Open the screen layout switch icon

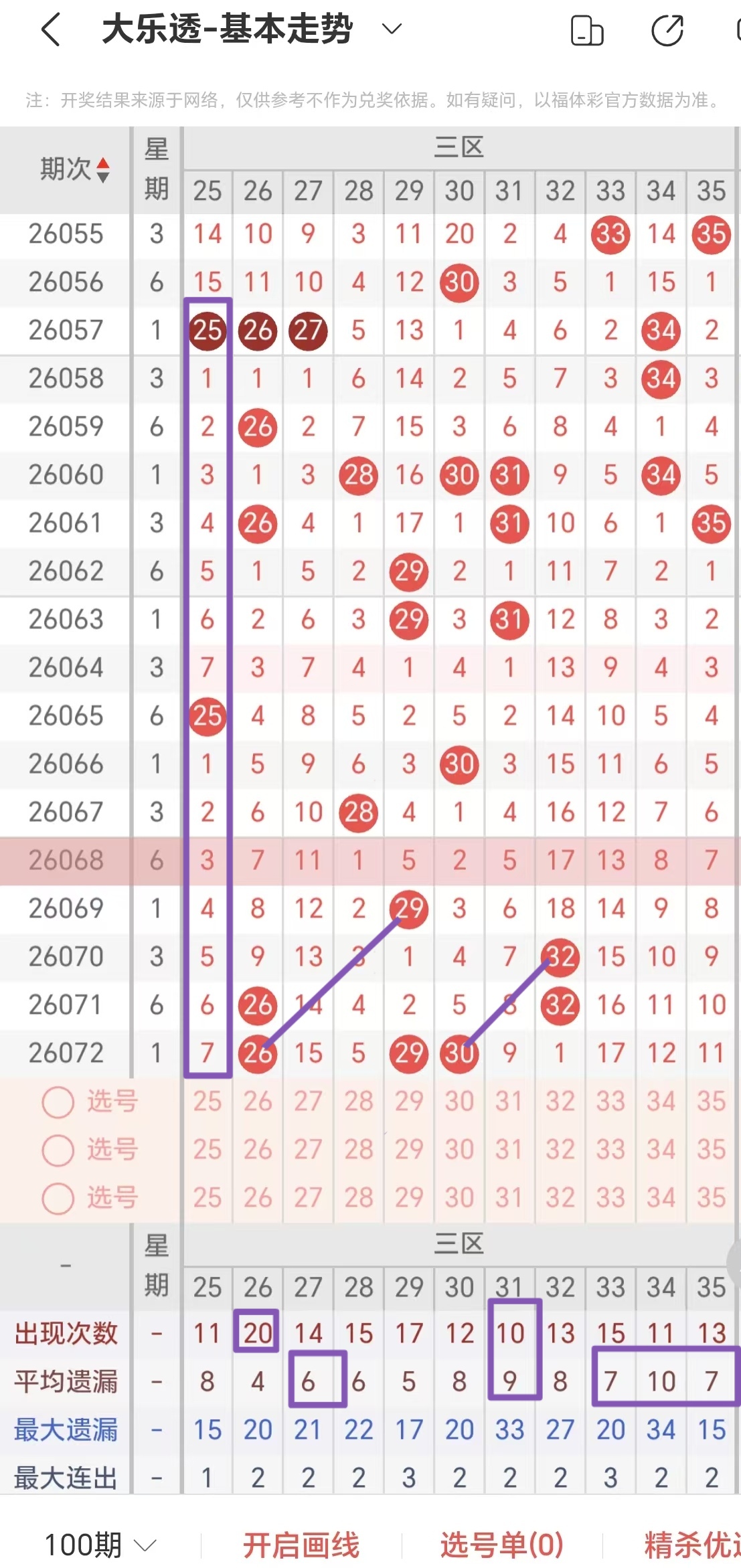pyautogui.click(x=587, y=31)
